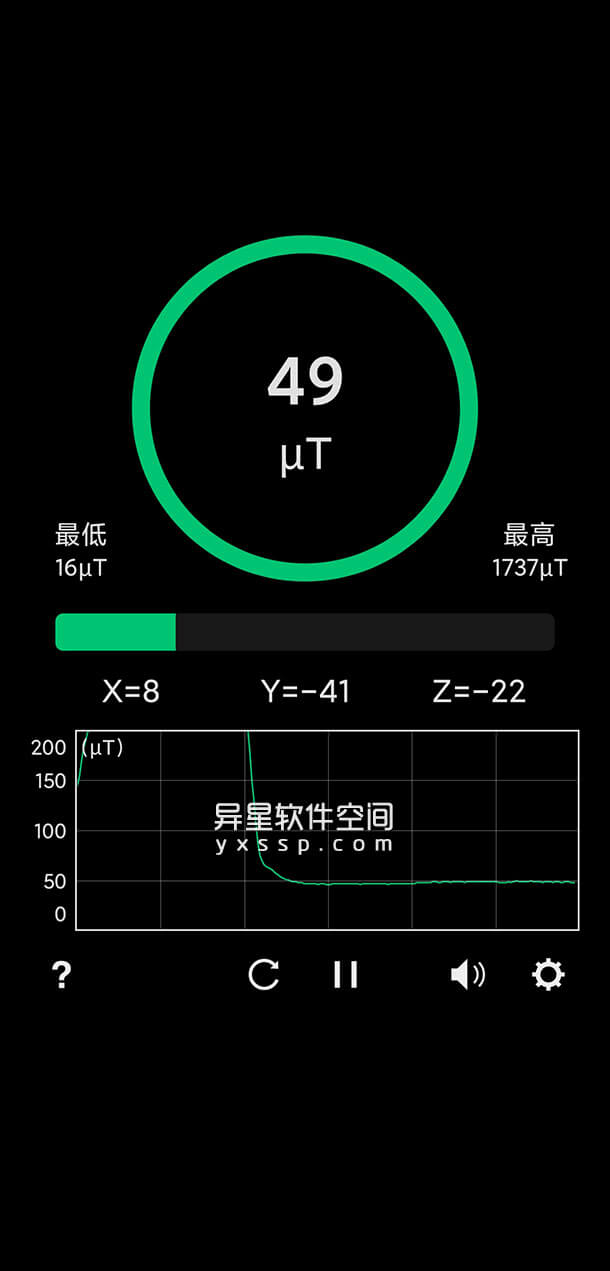The width and height of the screenshot is (610, 1271).
Task: Toggle the sound speaker icon
Action: point(467,974)
